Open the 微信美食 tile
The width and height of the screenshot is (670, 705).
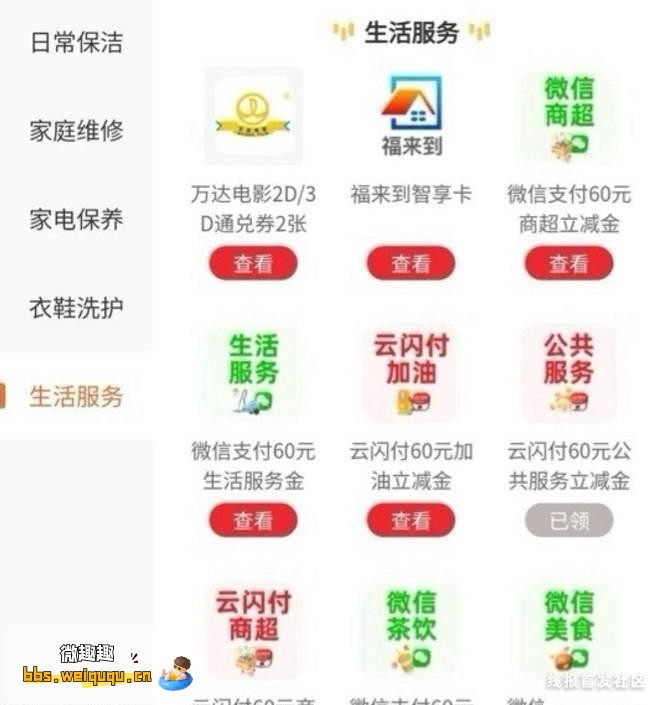pos(568,630)
